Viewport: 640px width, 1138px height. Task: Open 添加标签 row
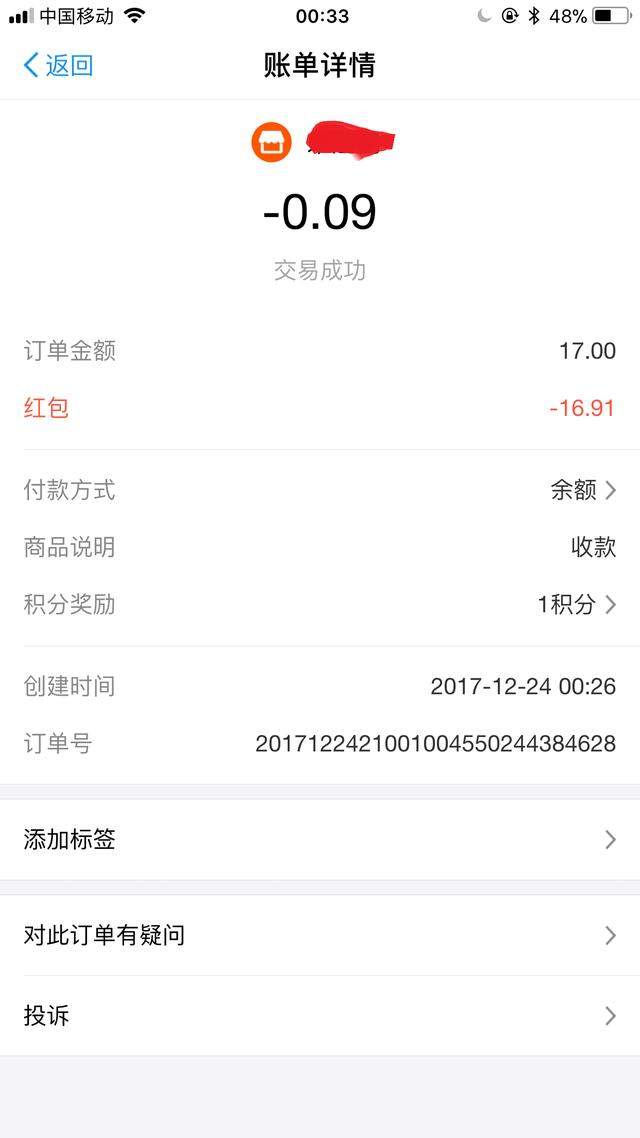click(x=320, y=840)
